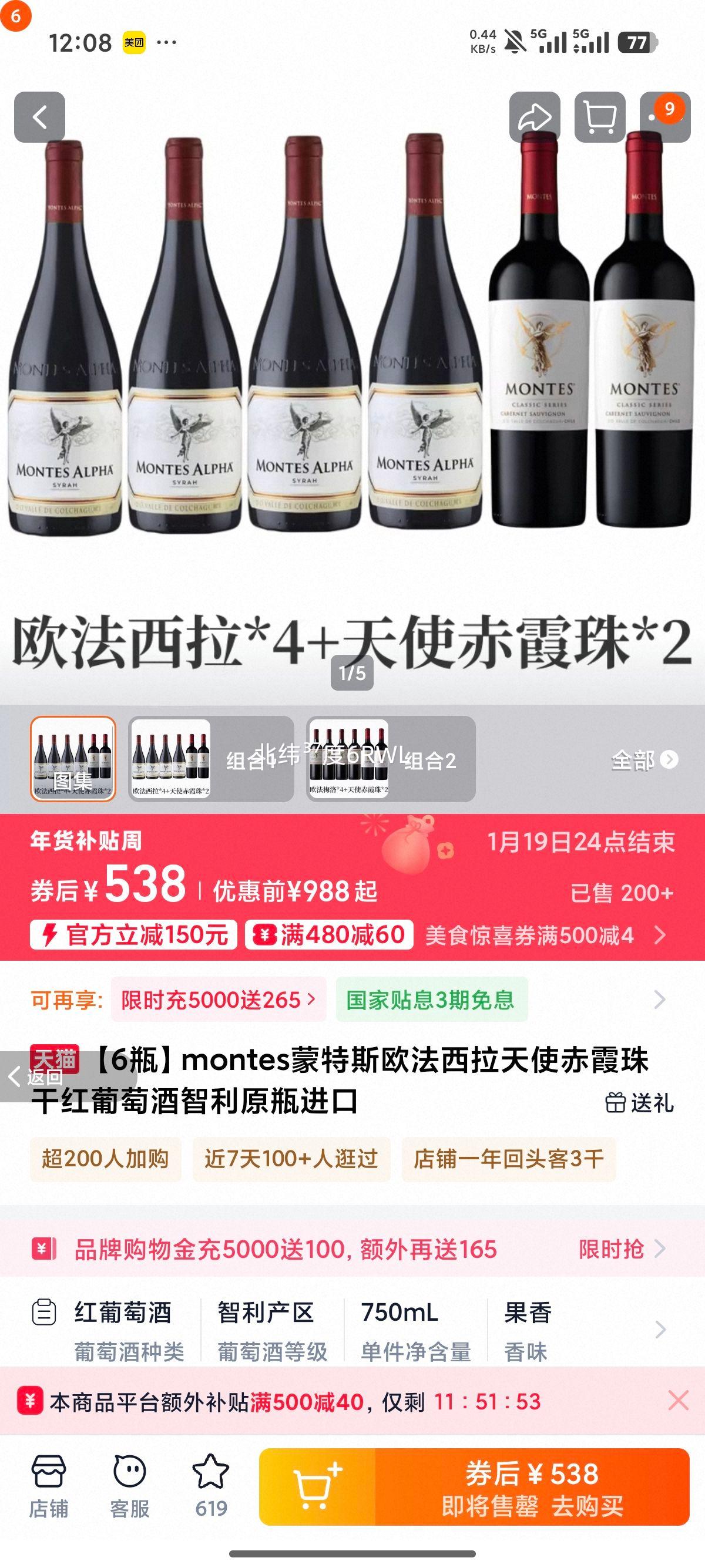This screenshot has width=705, height=1568.
Task: Buy now at 券后¥538
Action: click(x=532, y=1486)
